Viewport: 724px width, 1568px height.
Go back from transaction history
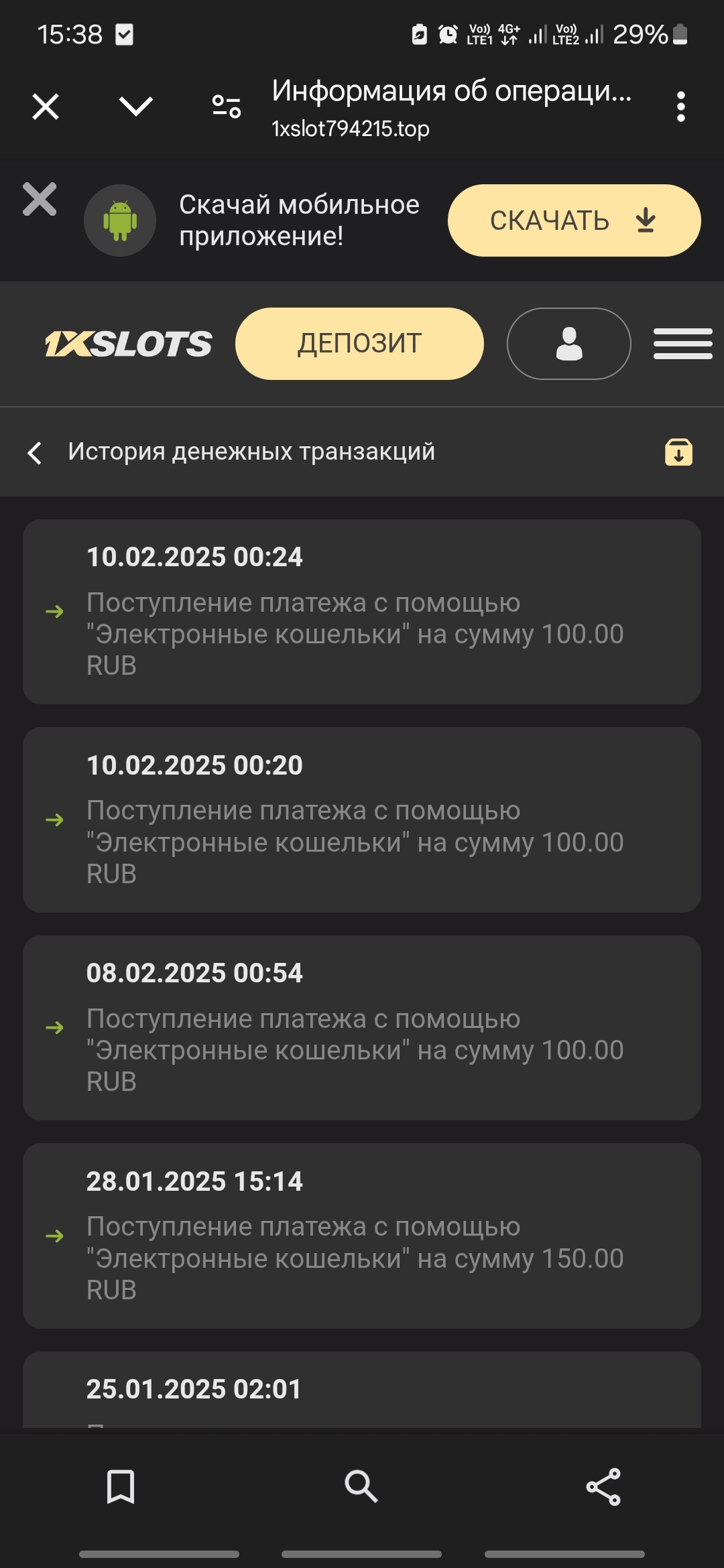tap(35, 452)
